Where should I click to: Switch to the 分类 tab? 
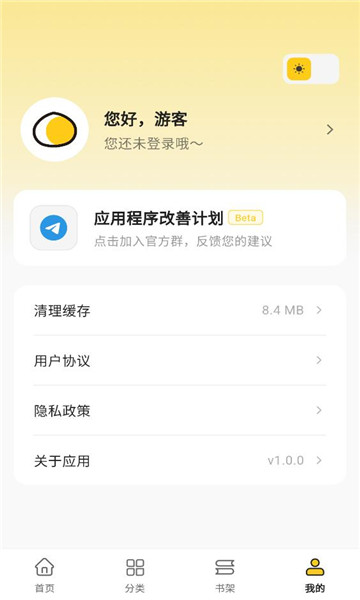[135, 575]
